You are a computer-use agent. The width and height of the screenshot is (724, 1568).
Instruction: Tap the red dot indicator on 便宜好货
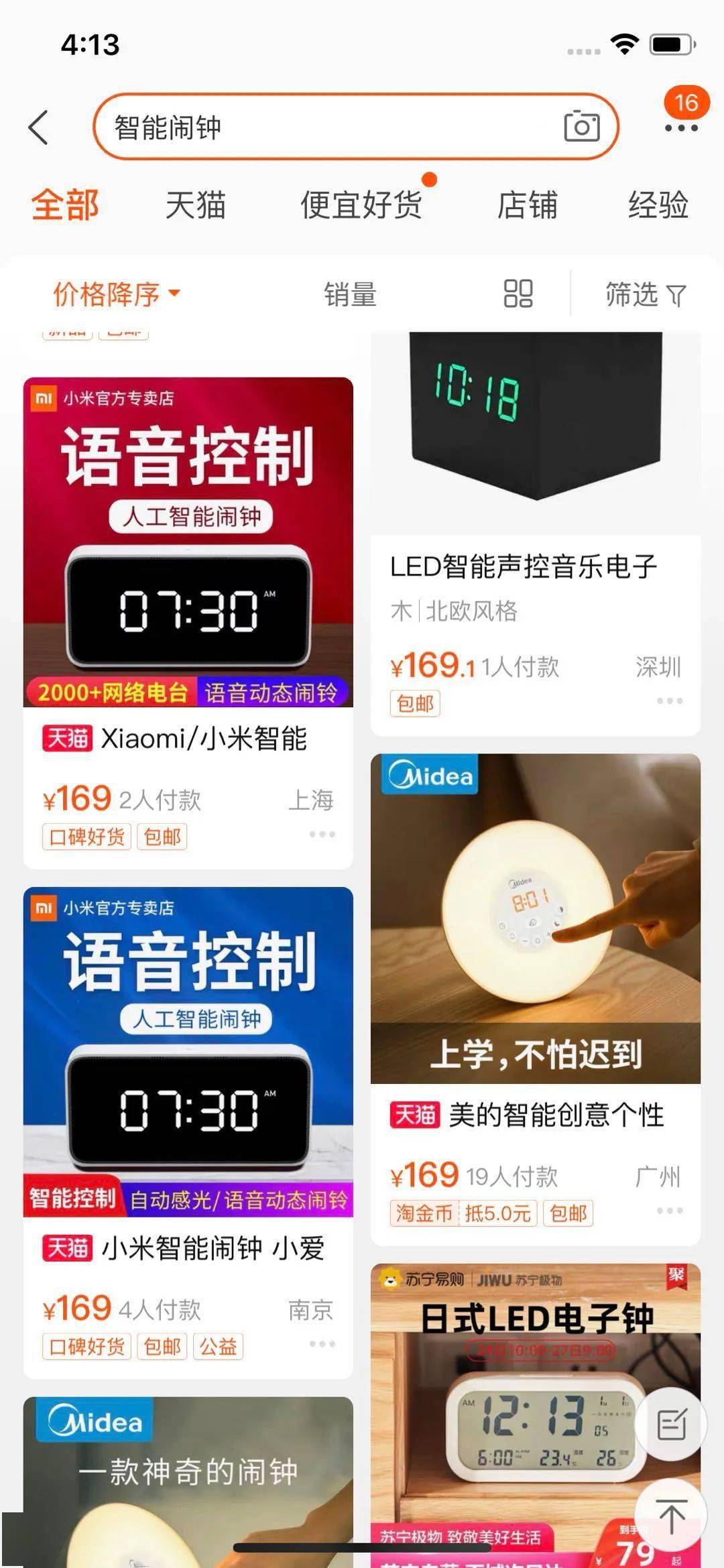(x=430, y=179)
